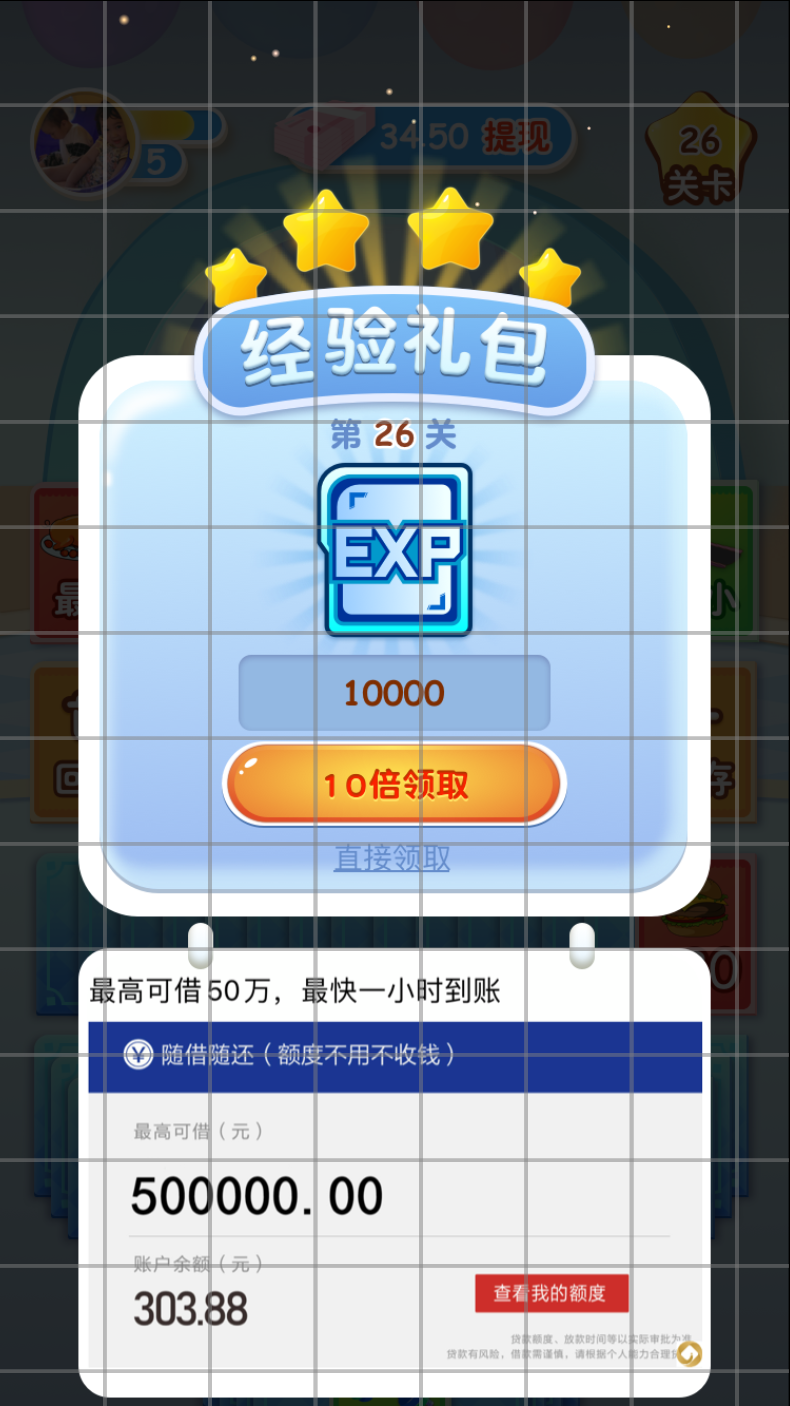
Task: Claim the reward with 10倍领取
Action: click(x=394, y=785)
